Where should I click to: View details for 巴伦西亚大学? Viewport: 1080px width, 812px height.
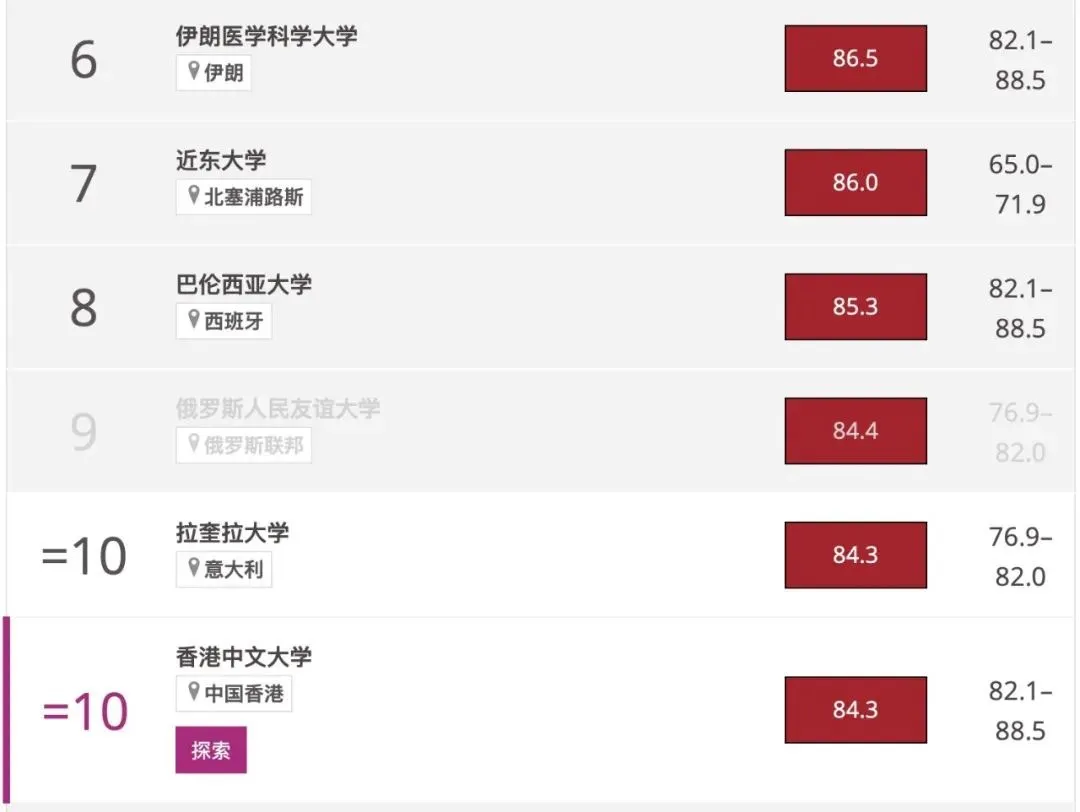pos(244,285)
